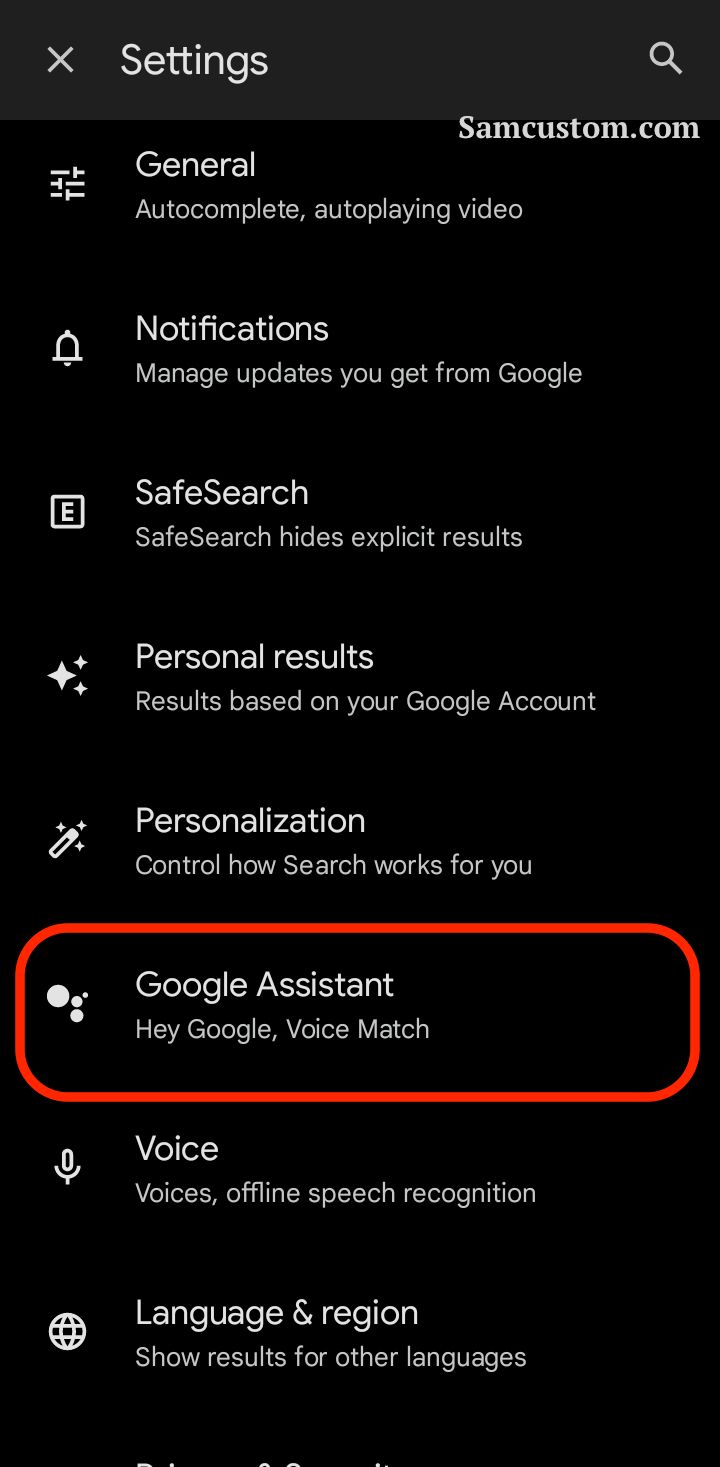Open Voice settings
Screen dimensions: 720x1467
pyautogui.click(x=360, y=1169)
